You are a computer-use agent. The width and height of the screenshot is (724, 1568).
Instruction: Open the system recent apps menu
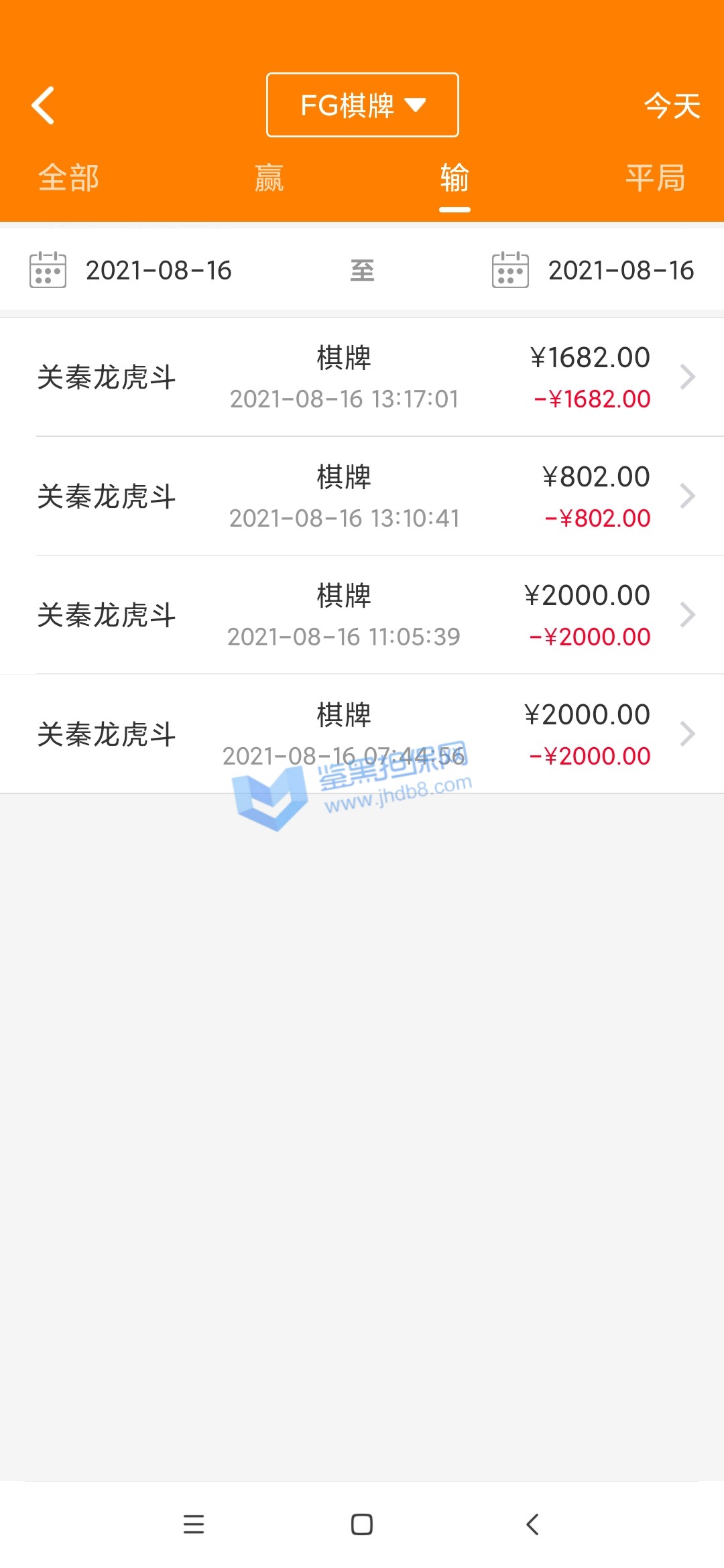click(194, 1524)
